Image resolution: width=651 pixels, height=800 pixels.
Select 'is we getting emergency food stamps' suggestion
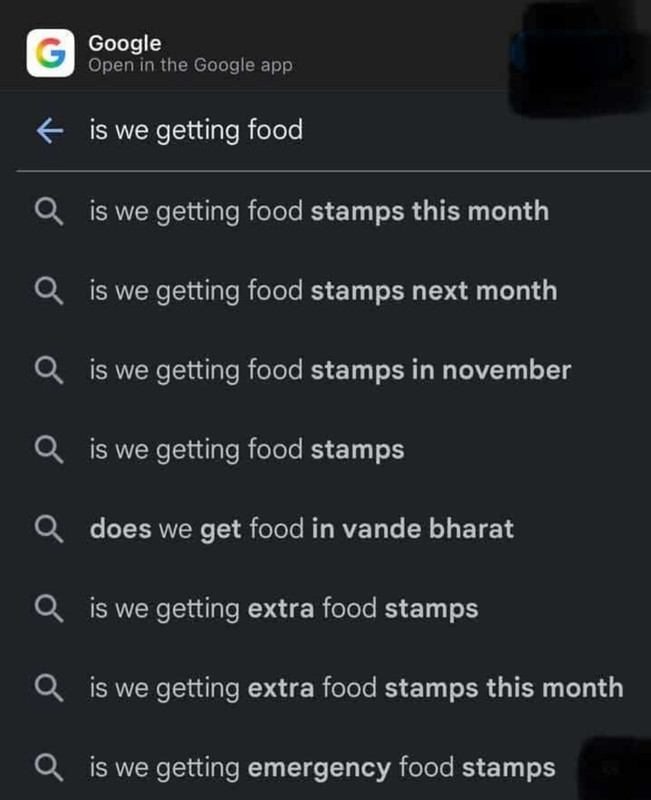[322, 768]
